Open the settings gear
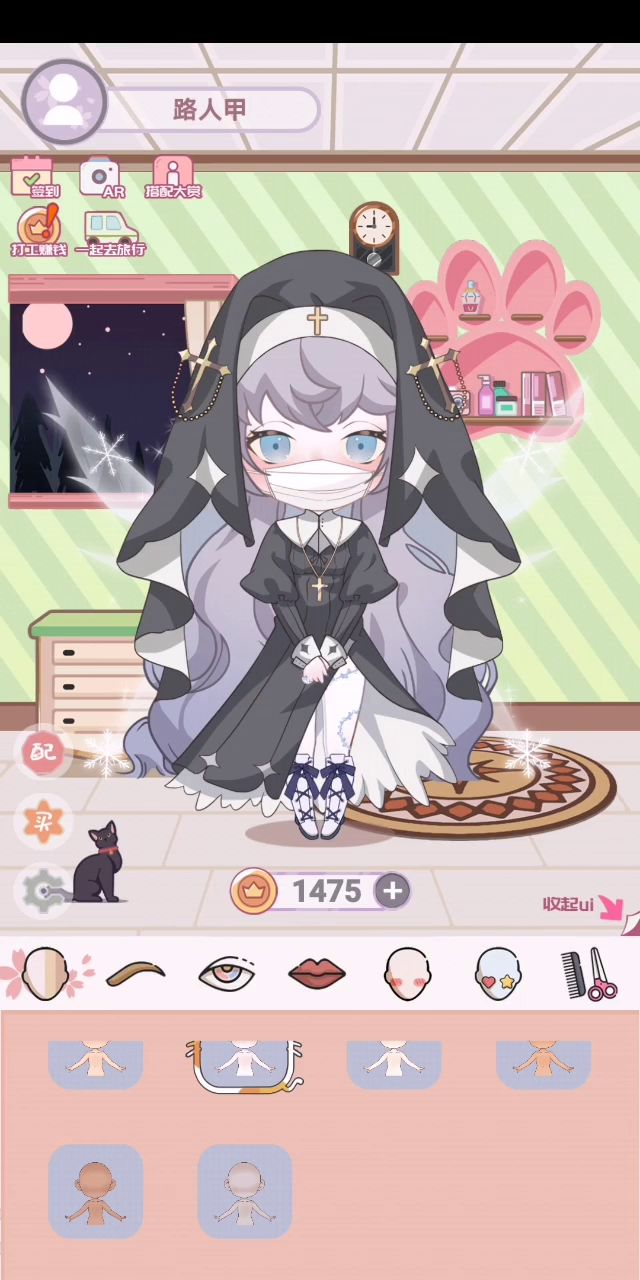 click(43, 888)
